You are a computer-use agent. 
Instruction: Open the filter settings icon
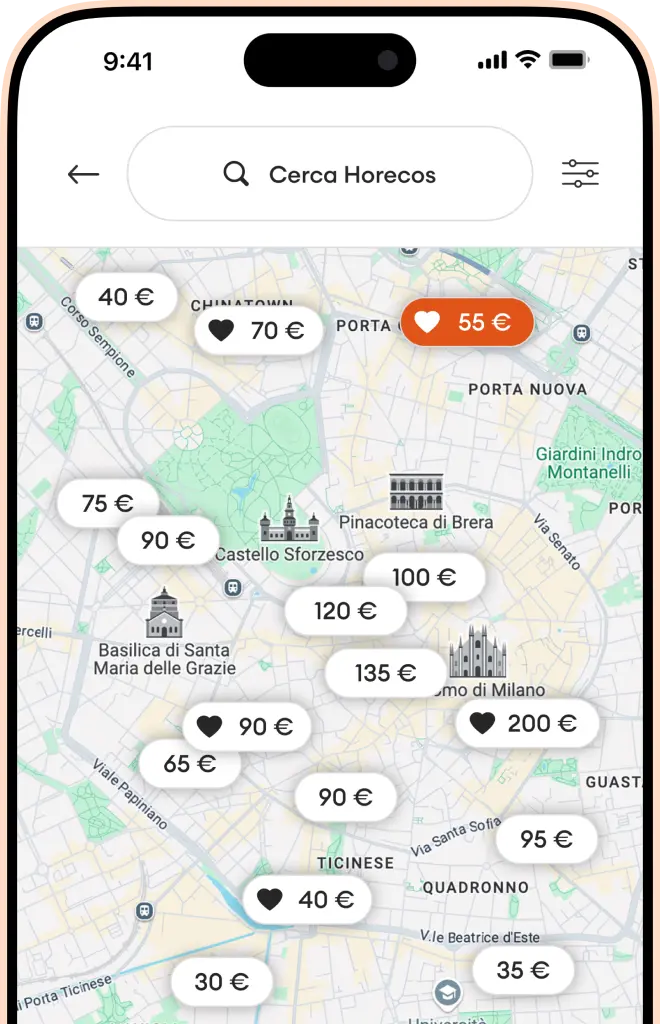[x=580, y=175]
